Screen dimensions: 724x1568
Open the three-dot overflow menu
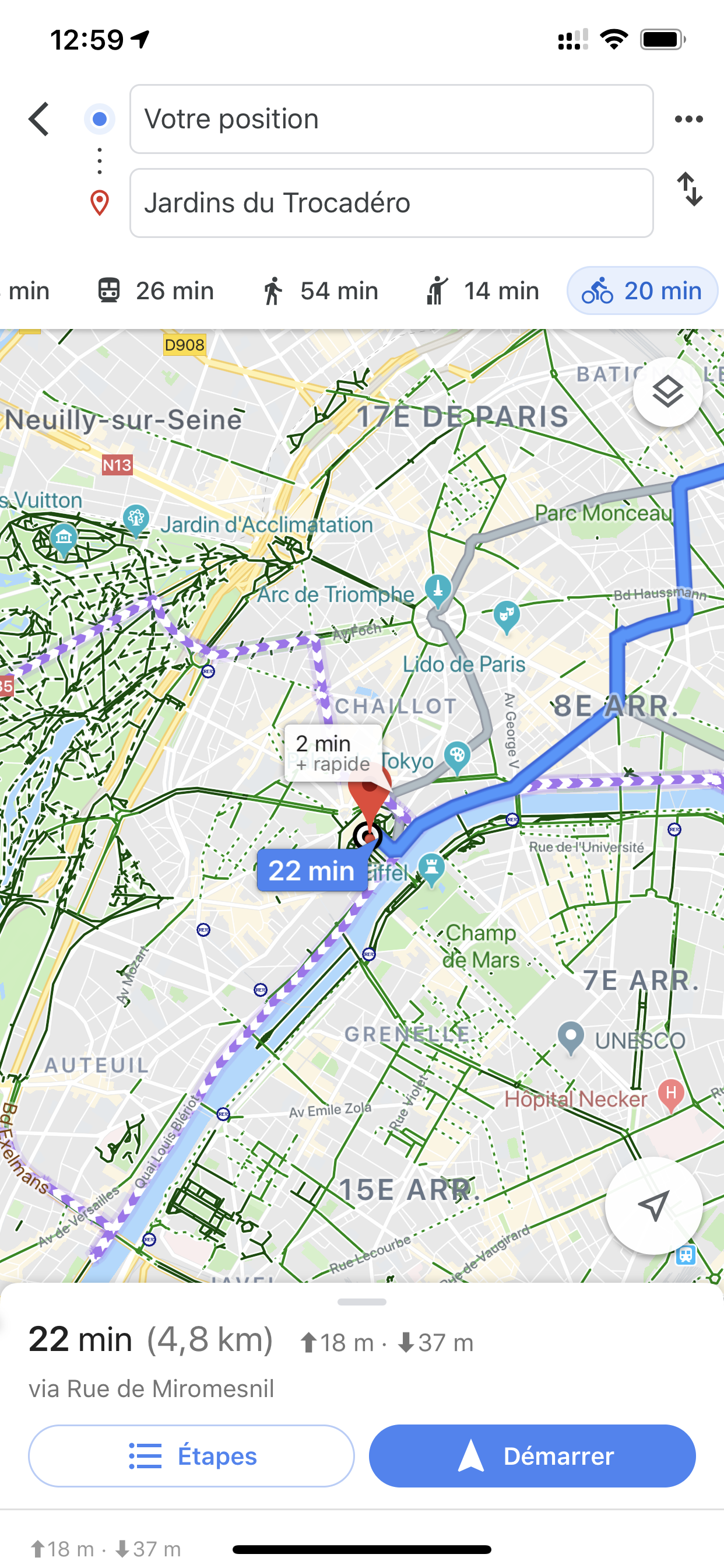tap(688, 120)
